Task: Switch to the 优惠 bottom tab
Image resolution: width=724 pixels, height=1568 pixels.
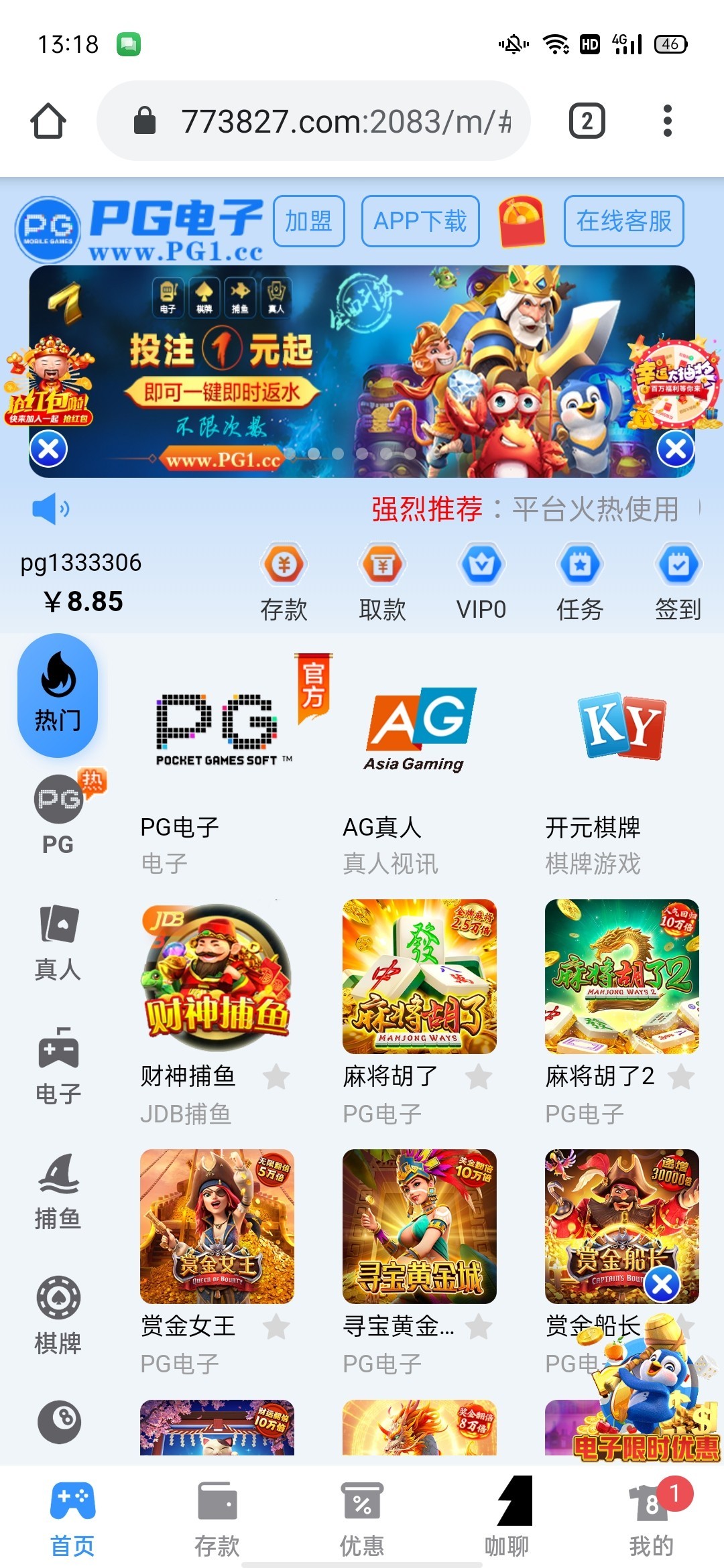Action: click(362, 1517)
